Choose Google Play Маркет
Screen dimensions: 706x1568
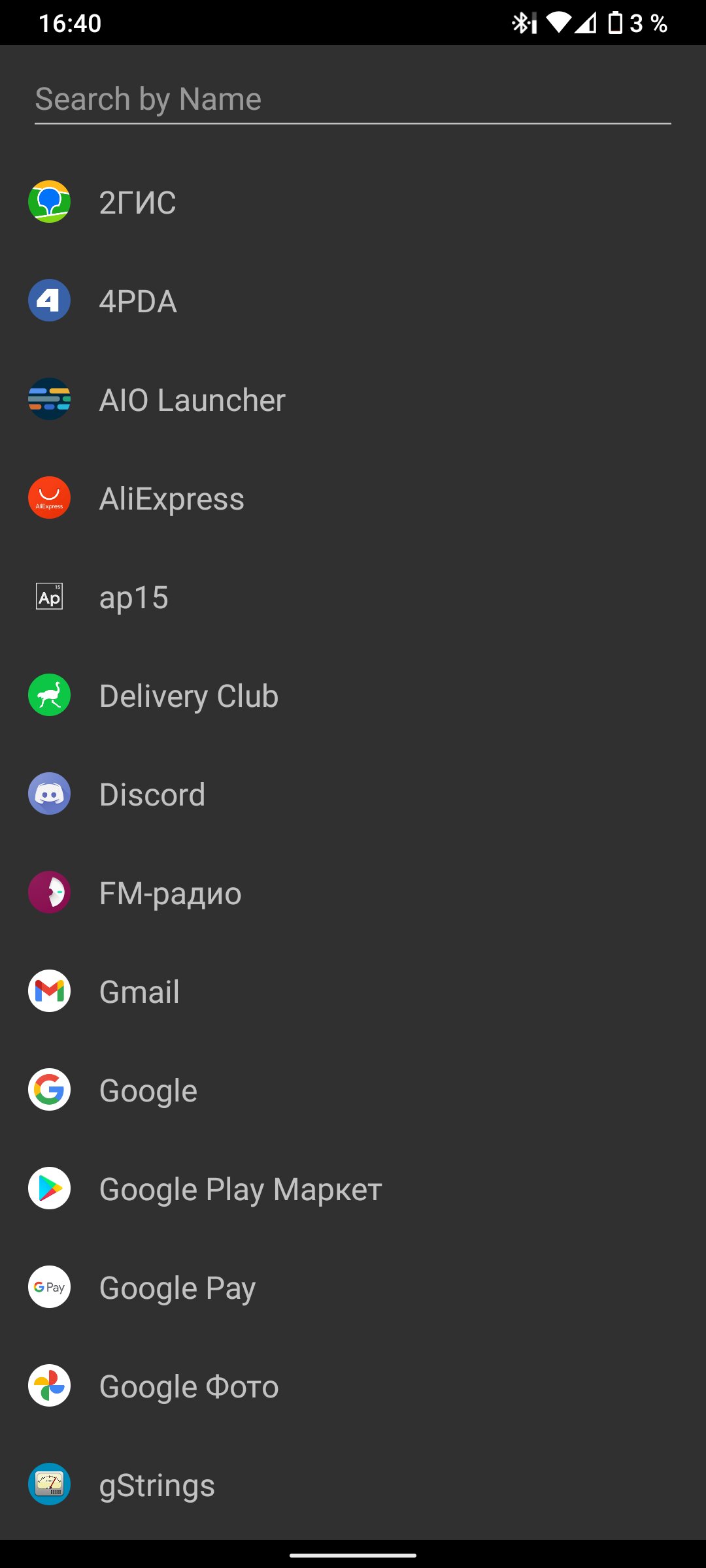click(x=353, y=1188)
